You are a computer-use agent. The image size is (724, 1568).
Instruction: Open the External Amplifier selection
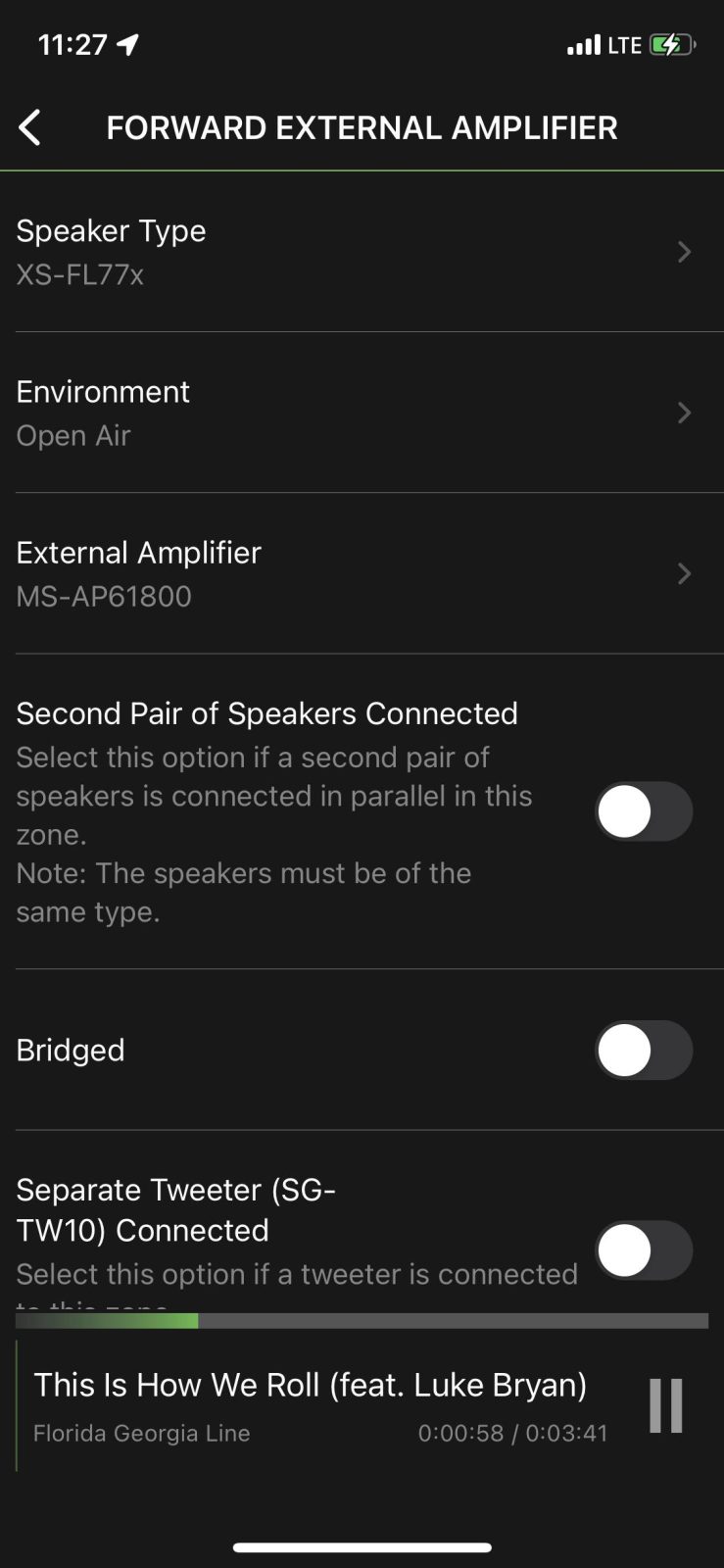point(362,573)
